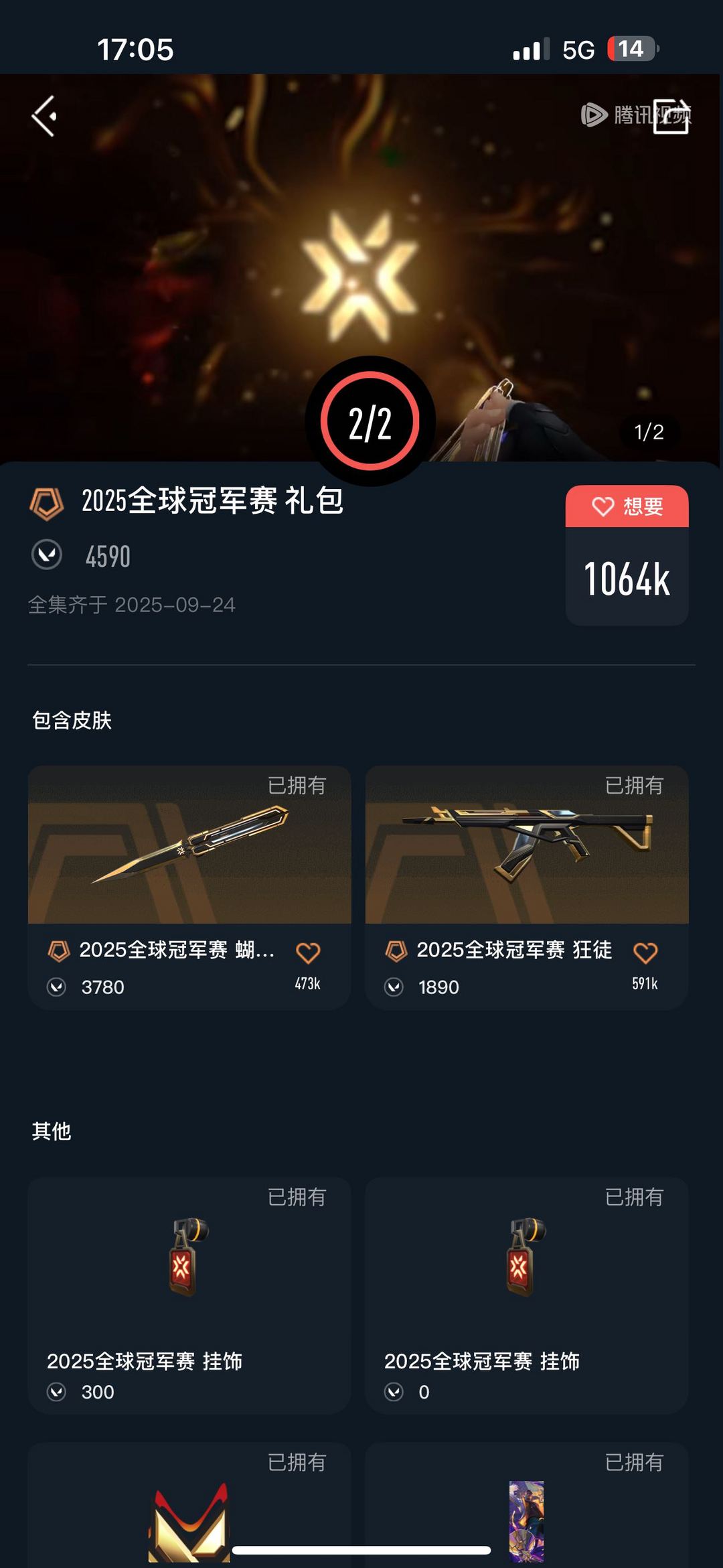
Task: Tap the 想要 wish button
Action: coord(627,506)
